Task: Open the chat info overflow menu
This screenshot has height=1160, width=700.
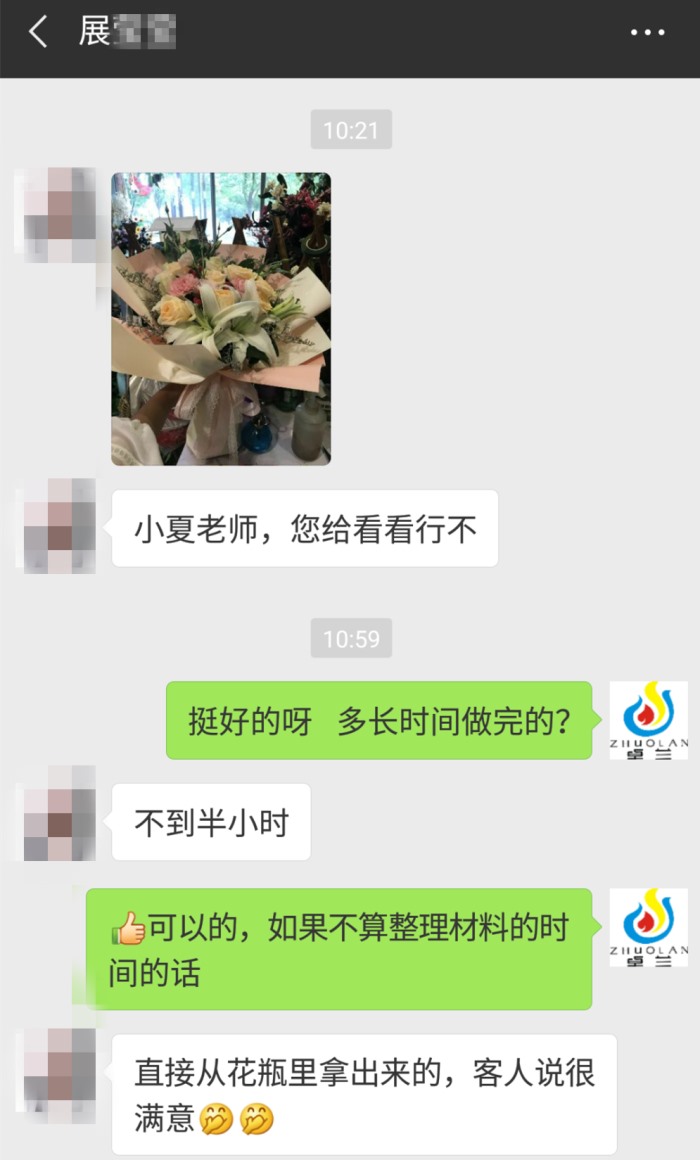Action: coord(647,33)
